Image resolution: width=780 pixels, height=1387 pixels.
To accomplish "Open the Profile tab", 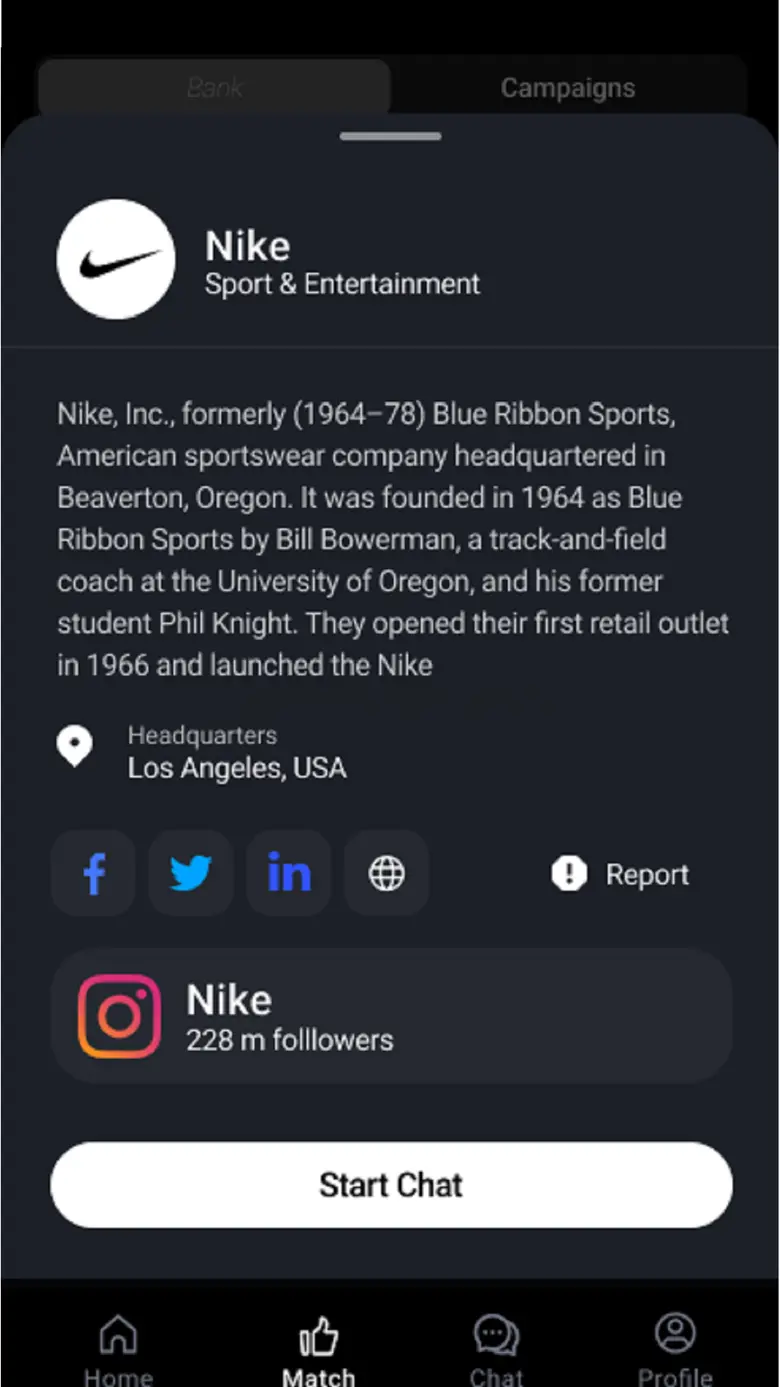I will pos(675,1350).
